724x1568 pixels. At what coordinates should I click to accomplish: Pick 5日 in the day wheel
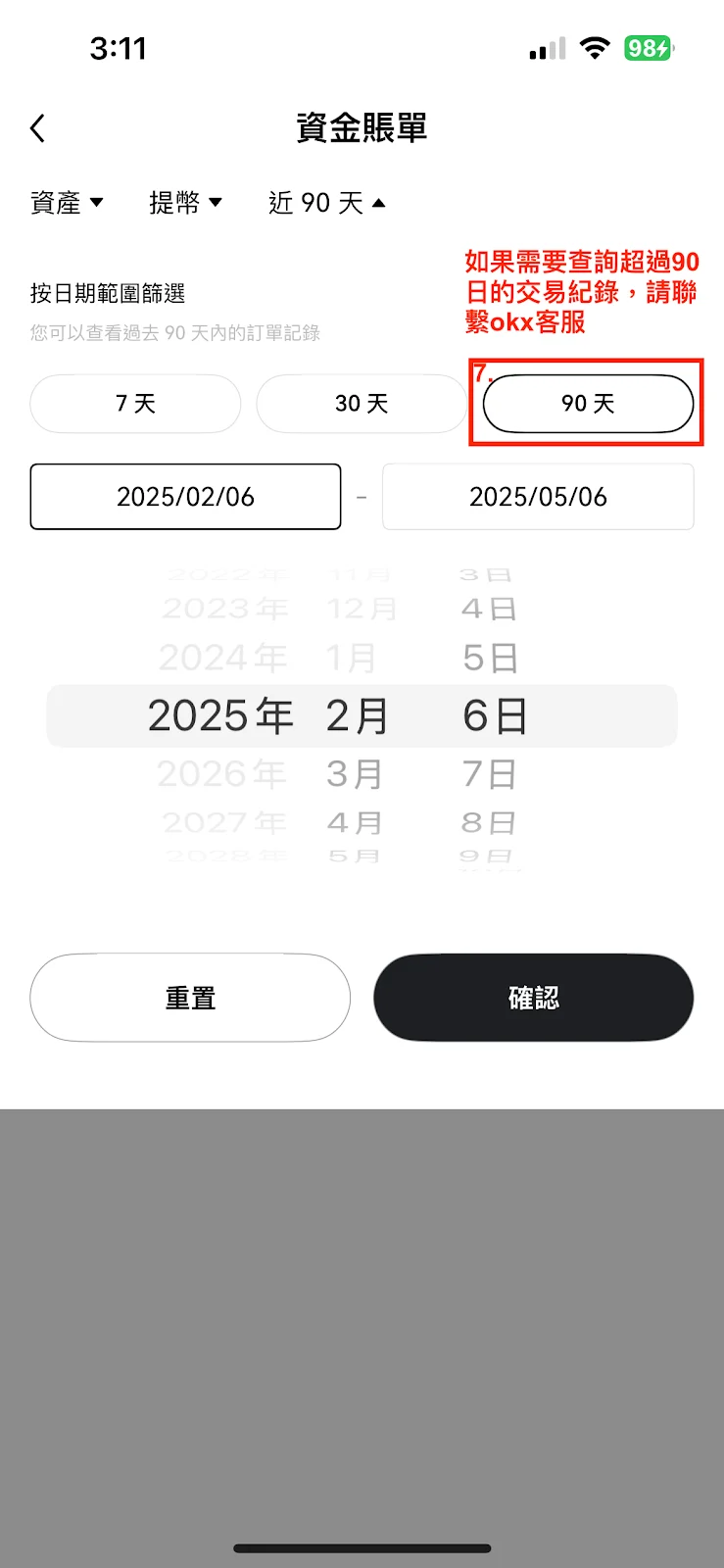[x=489, y=658]
